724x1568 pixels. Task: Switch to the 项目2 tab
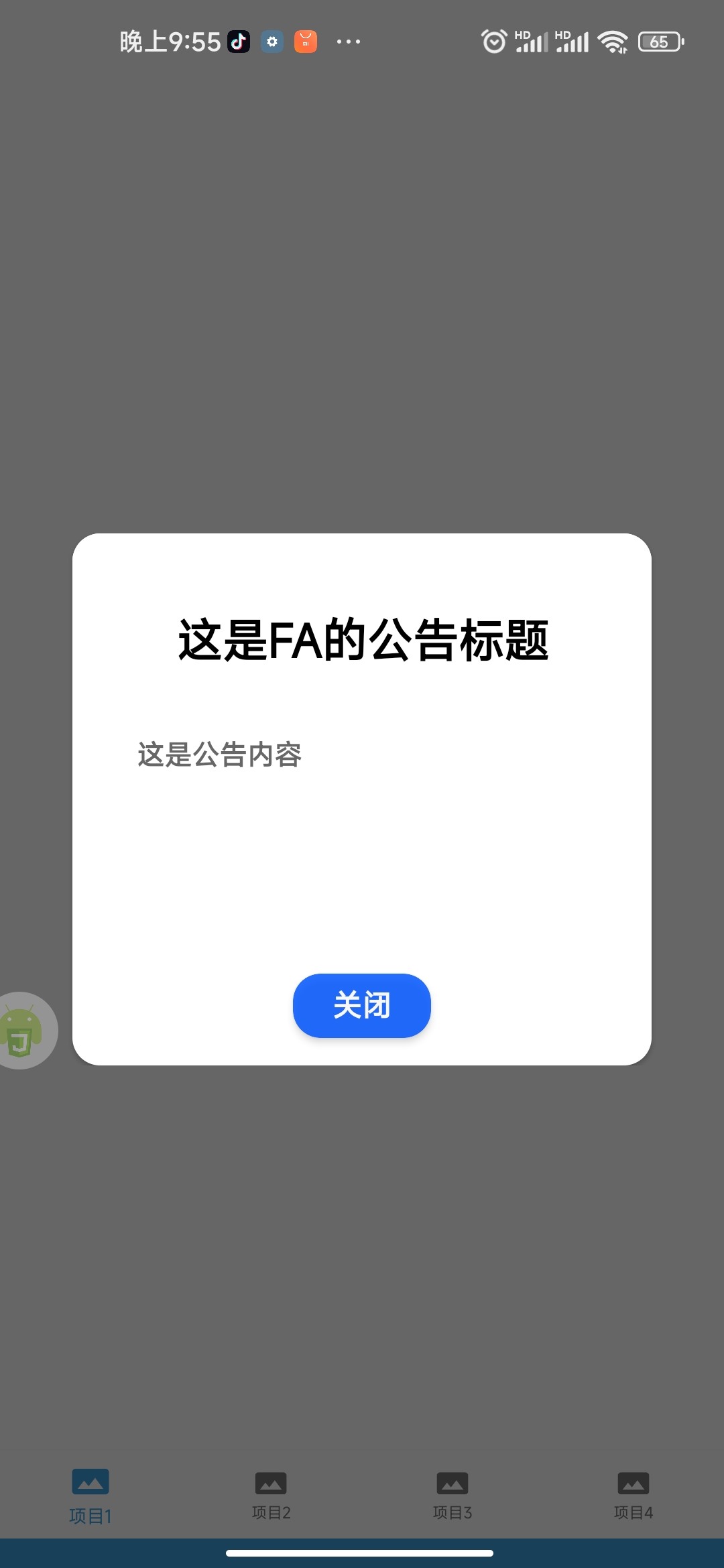tap(271, 1494)
